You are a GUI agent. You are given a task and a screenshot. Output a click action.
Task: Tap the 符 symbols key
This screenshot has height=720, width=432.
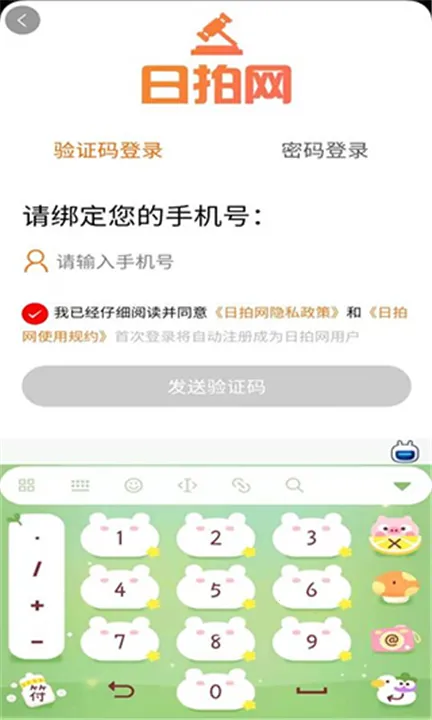37,692
